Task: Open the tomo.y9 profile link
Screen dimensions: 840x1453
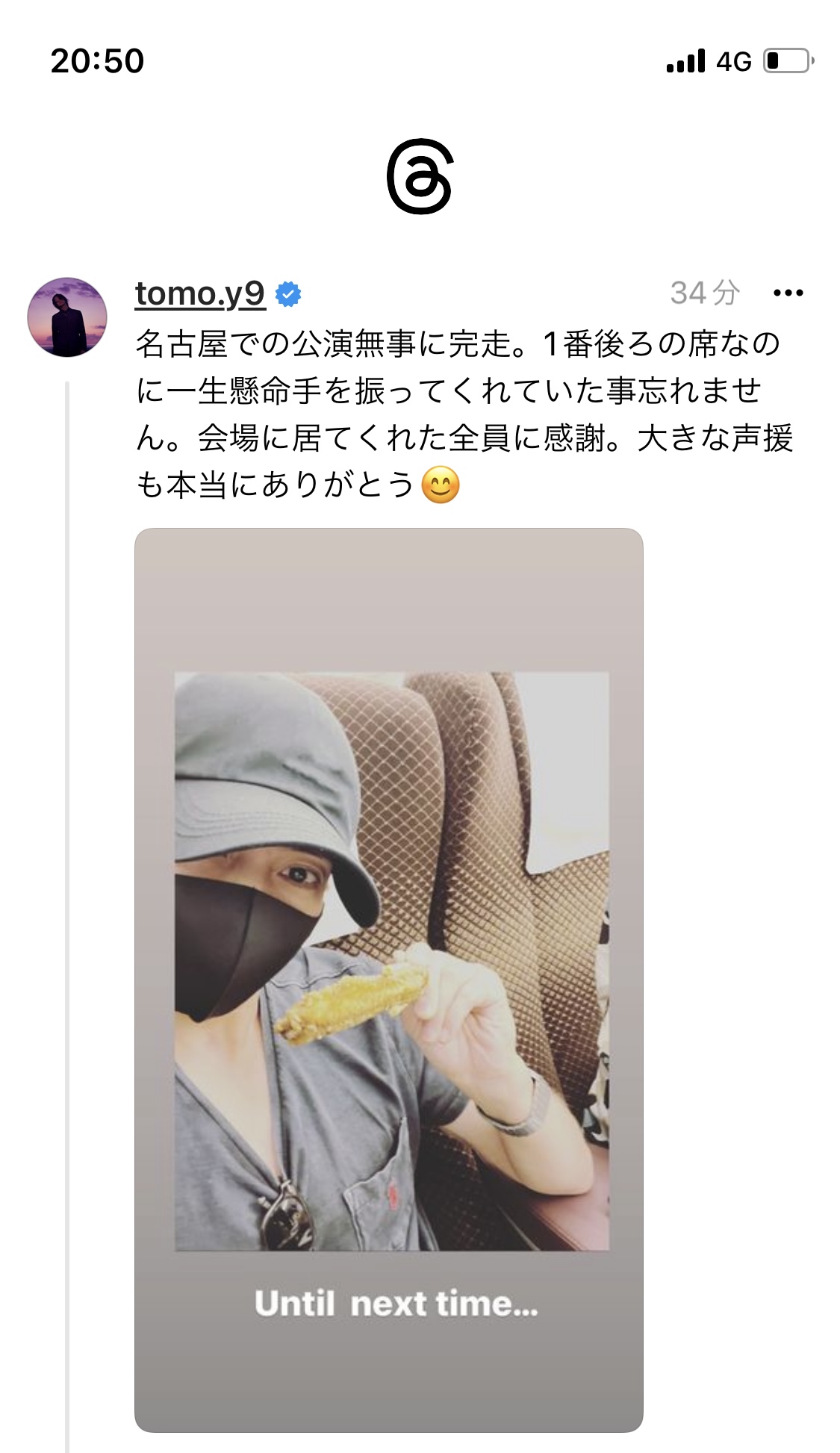Action: coord(200,294)
